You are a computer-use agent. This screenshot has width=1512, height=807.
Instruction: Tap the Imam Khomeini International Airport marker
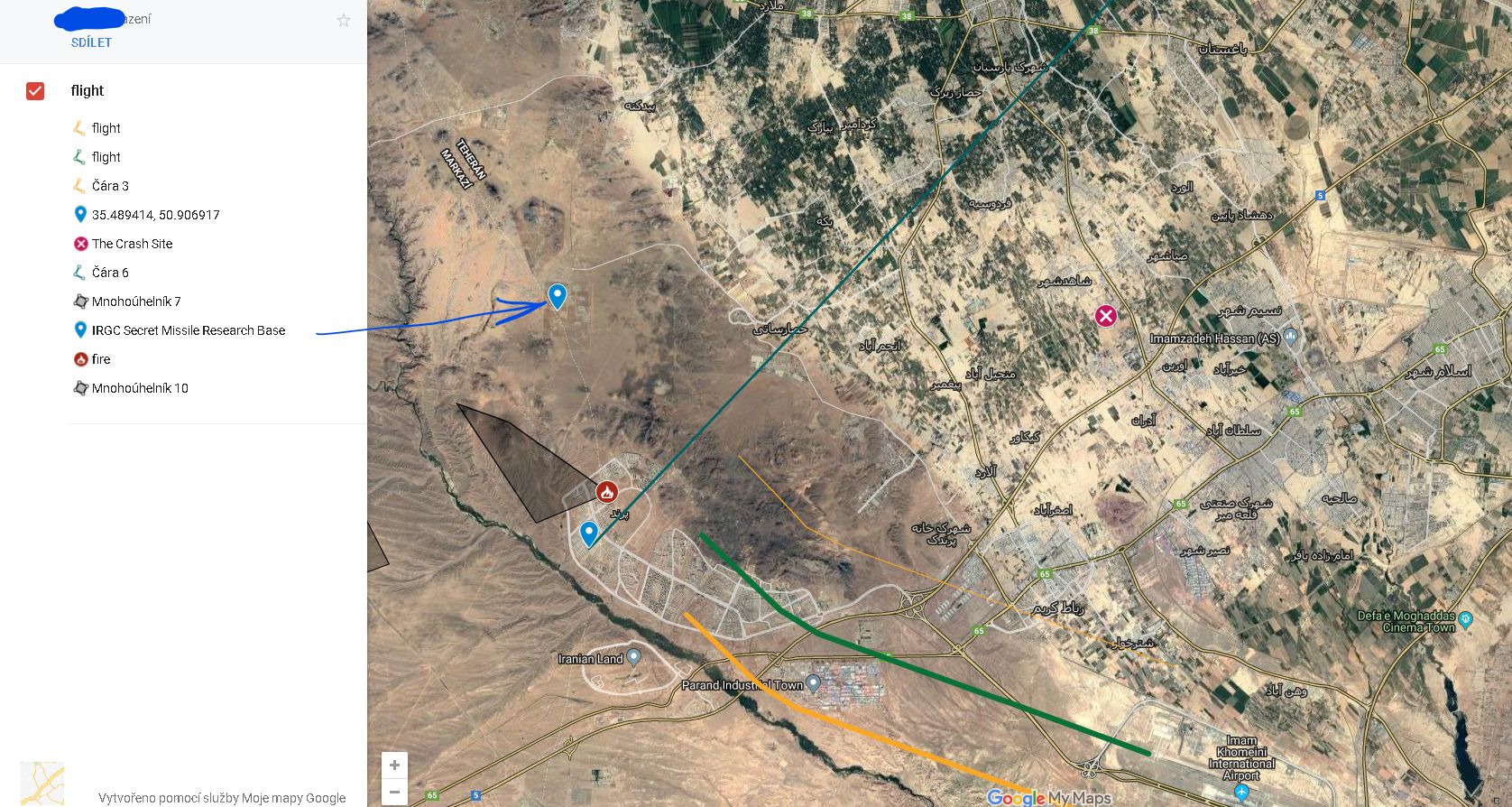click(1242, 793)
